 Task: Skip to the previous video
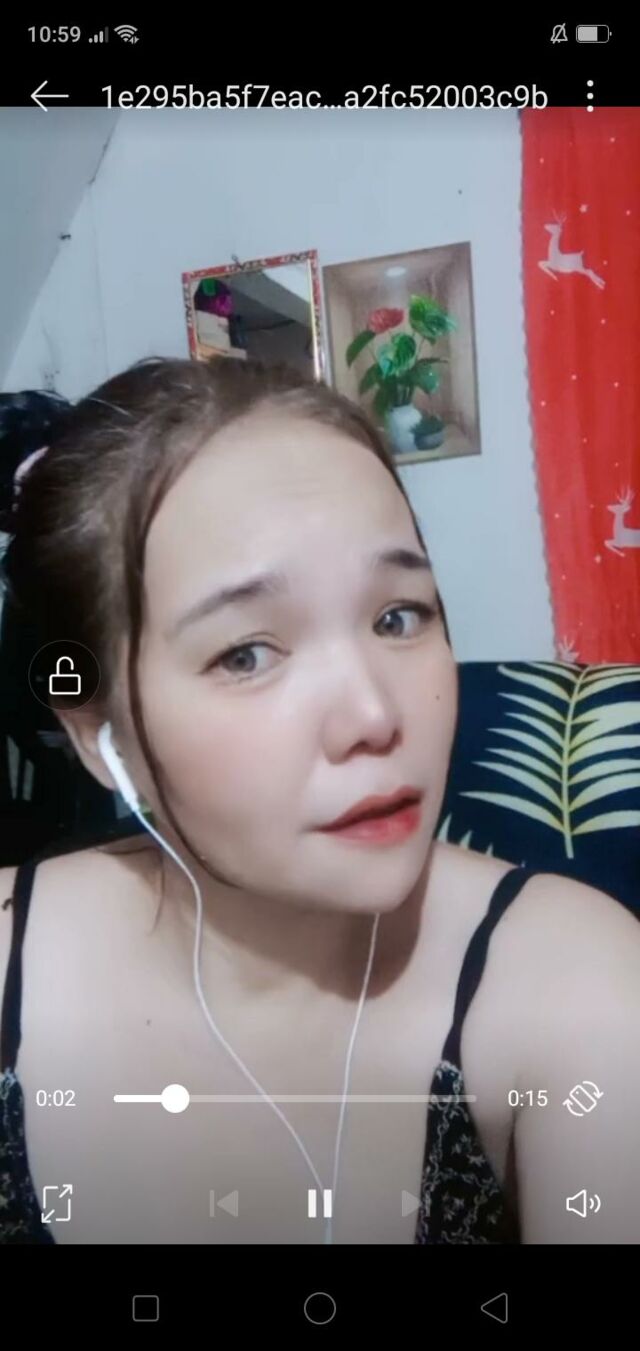pos(224,1203)
